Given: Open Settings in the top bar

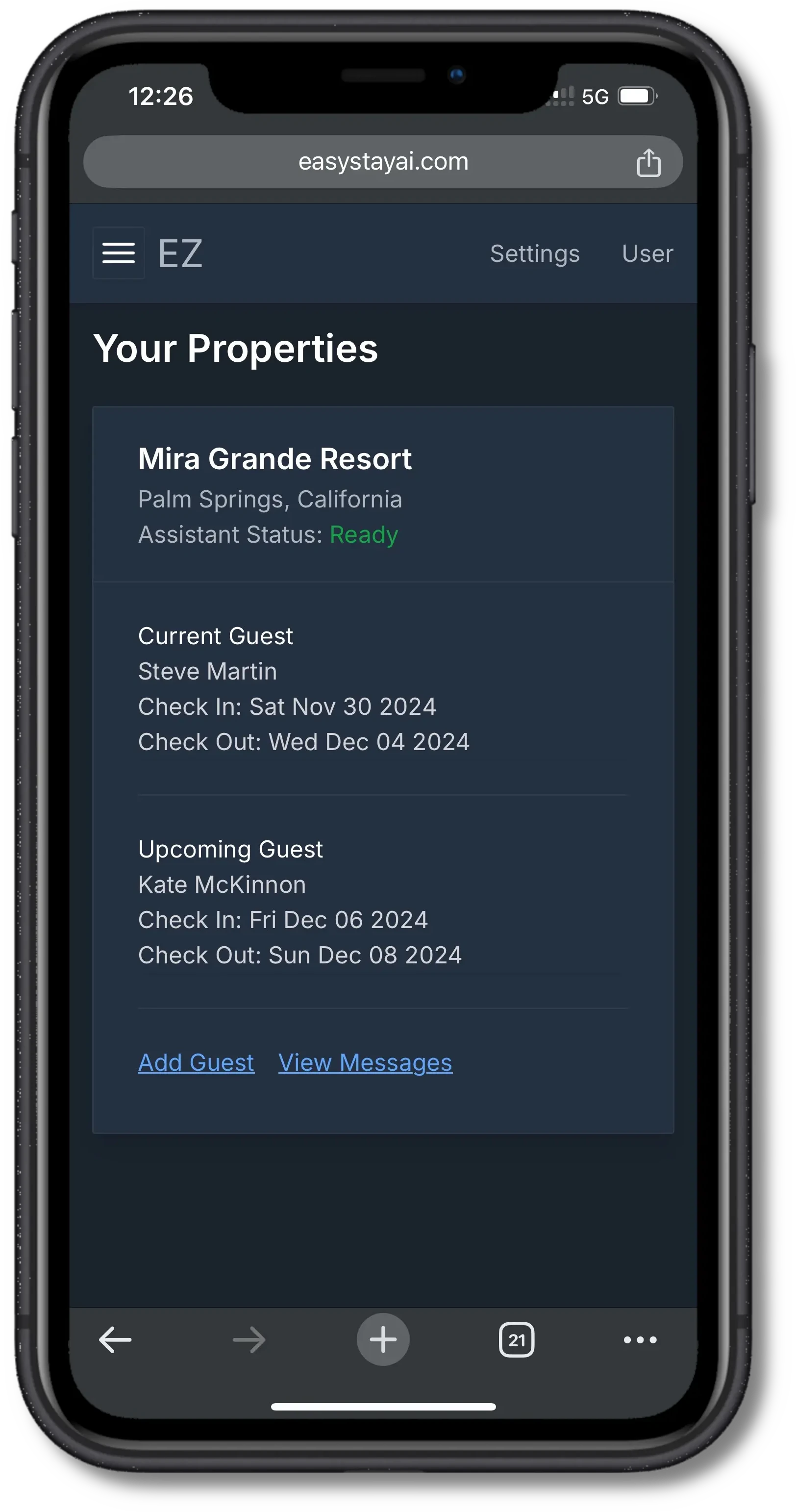Looking at the screenshot, I should point(534,253).
